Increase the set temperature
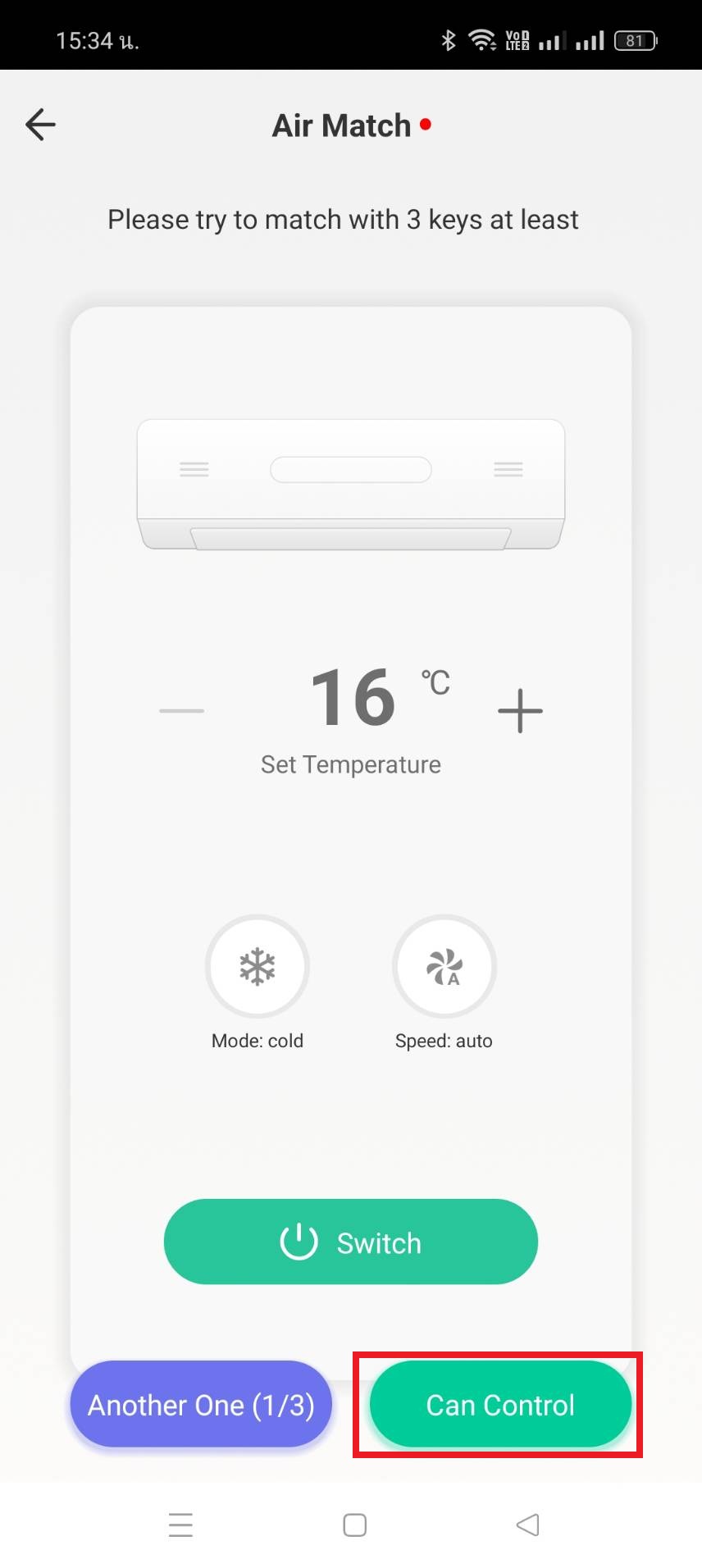The image size is (702, 1568). tap(520, 710)
